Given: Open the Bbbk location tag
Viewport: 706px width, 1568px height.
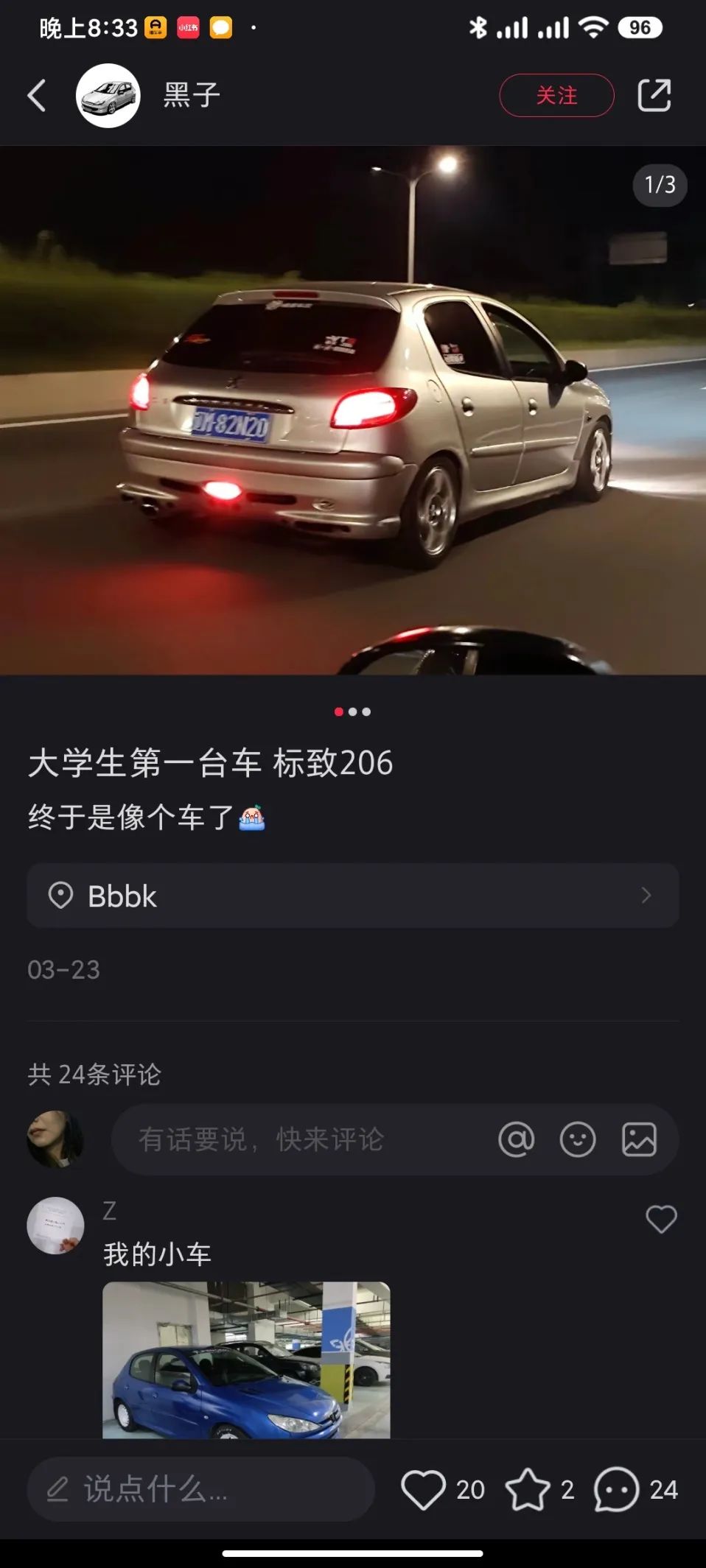Looking at the screenshot, I should tap(352, 896).
